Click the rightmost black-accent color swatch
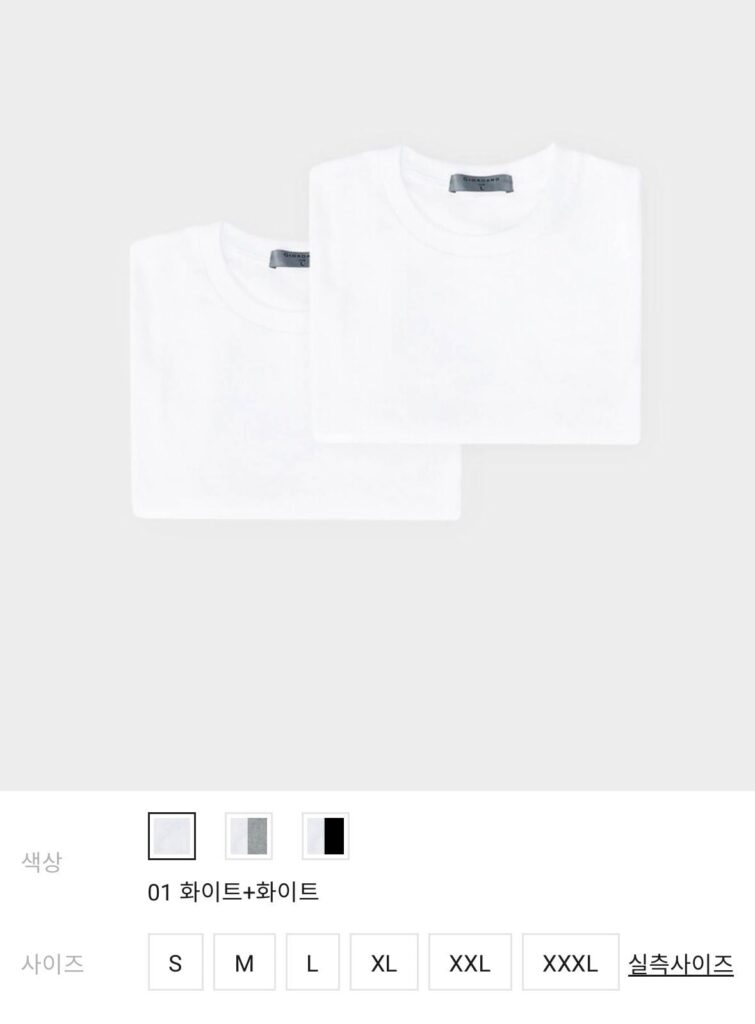Image resolution: width=755 pixels, height=1024 pixels. [323, 838]
